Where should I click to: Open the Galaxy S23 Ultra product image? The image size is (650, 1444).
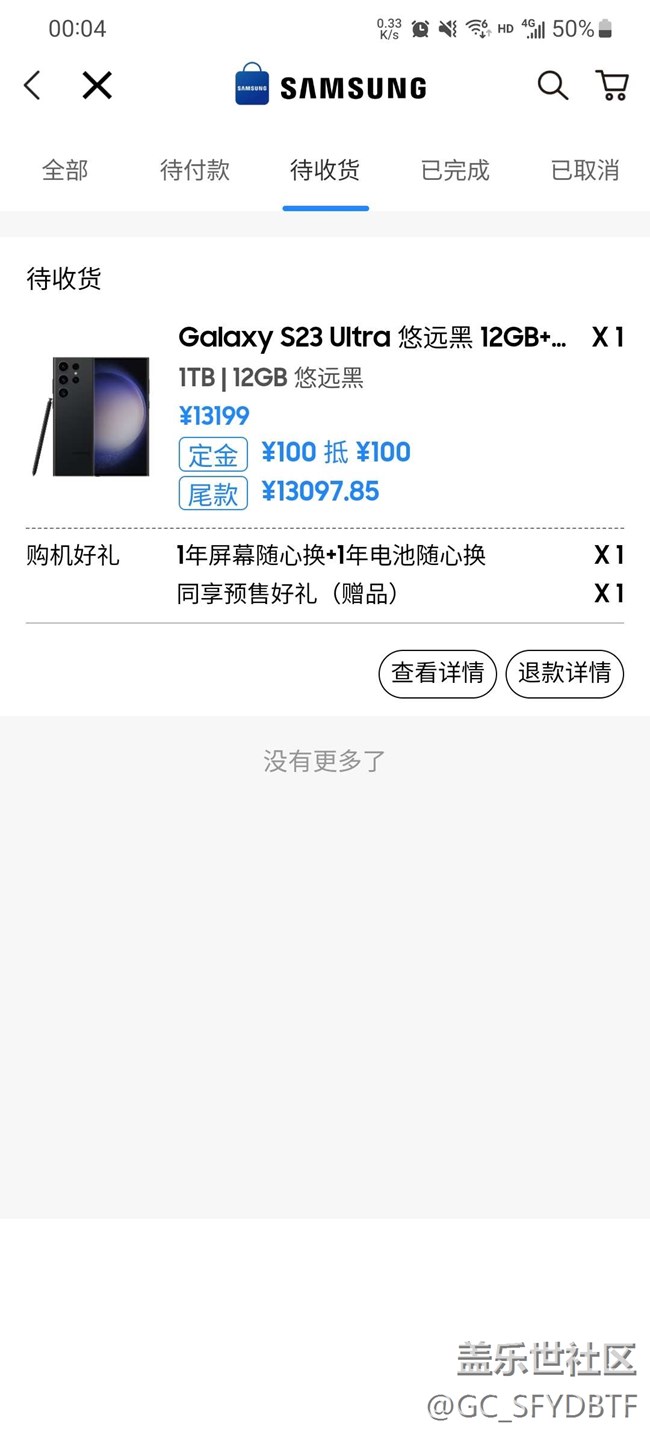(x=90, y=416)
